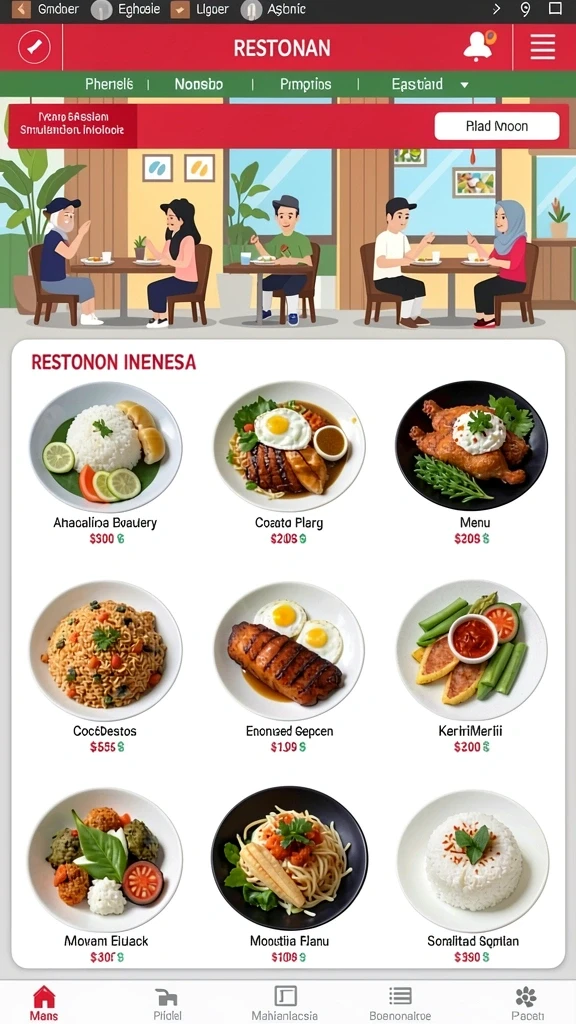
Task: View the Movam Eluack dish
Action: pyautogui.click(x=105, y=875)
